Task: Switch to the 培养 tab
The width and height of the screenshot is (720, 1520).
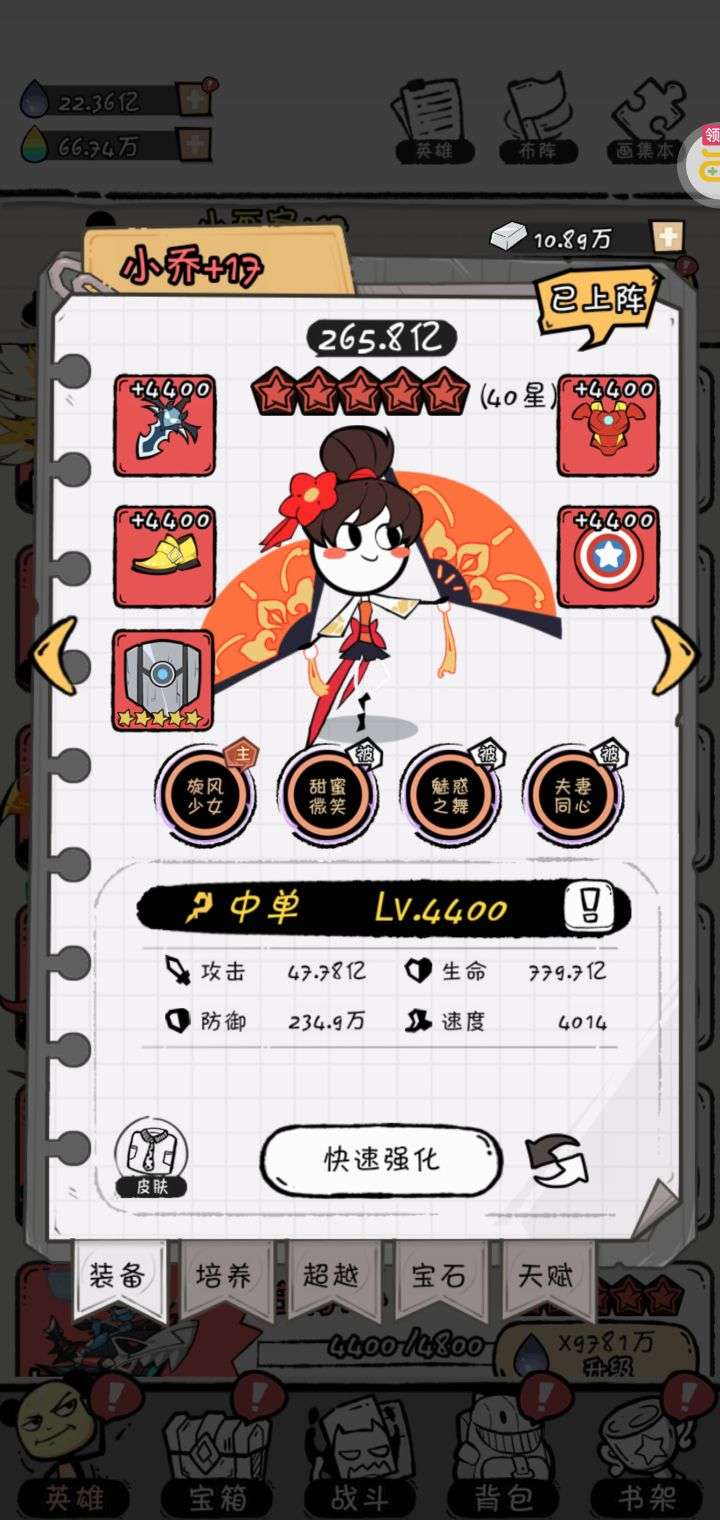Action: [225, 1276]
